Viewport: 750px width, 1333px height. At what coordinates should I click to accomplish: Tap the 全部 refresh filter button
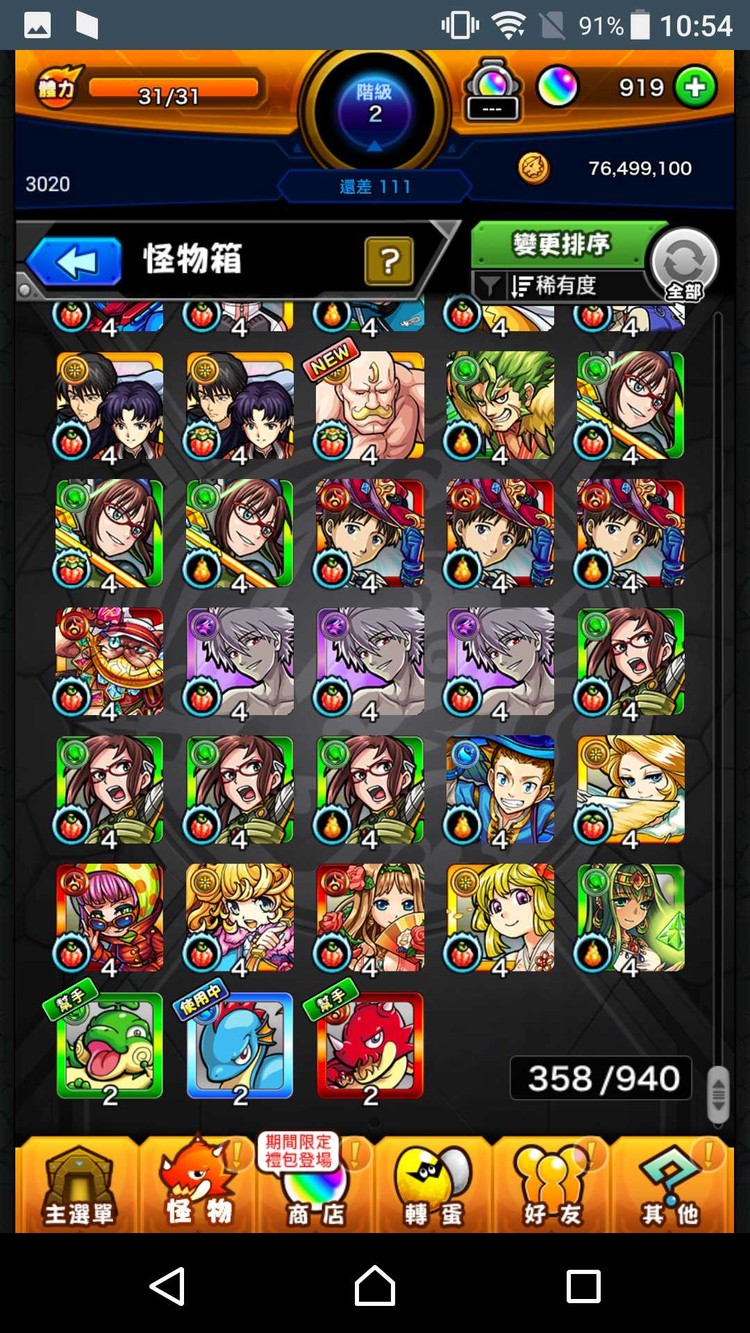pos(684,264)
